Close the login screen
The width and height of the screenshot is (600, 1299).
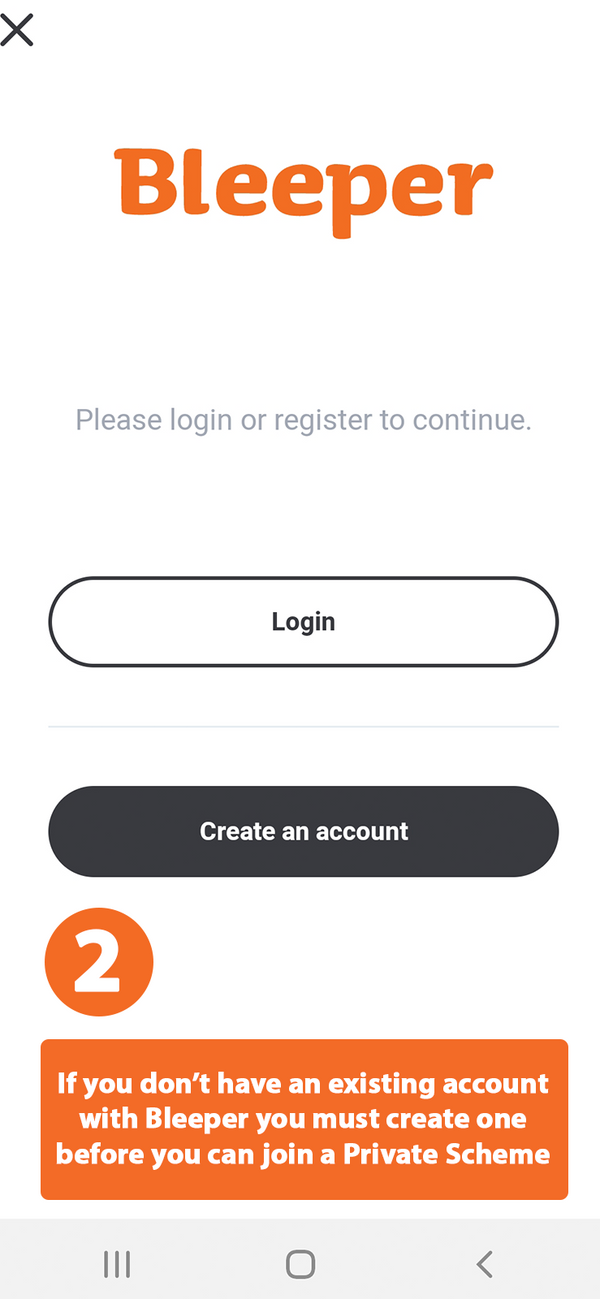click(x=17, y=30)
